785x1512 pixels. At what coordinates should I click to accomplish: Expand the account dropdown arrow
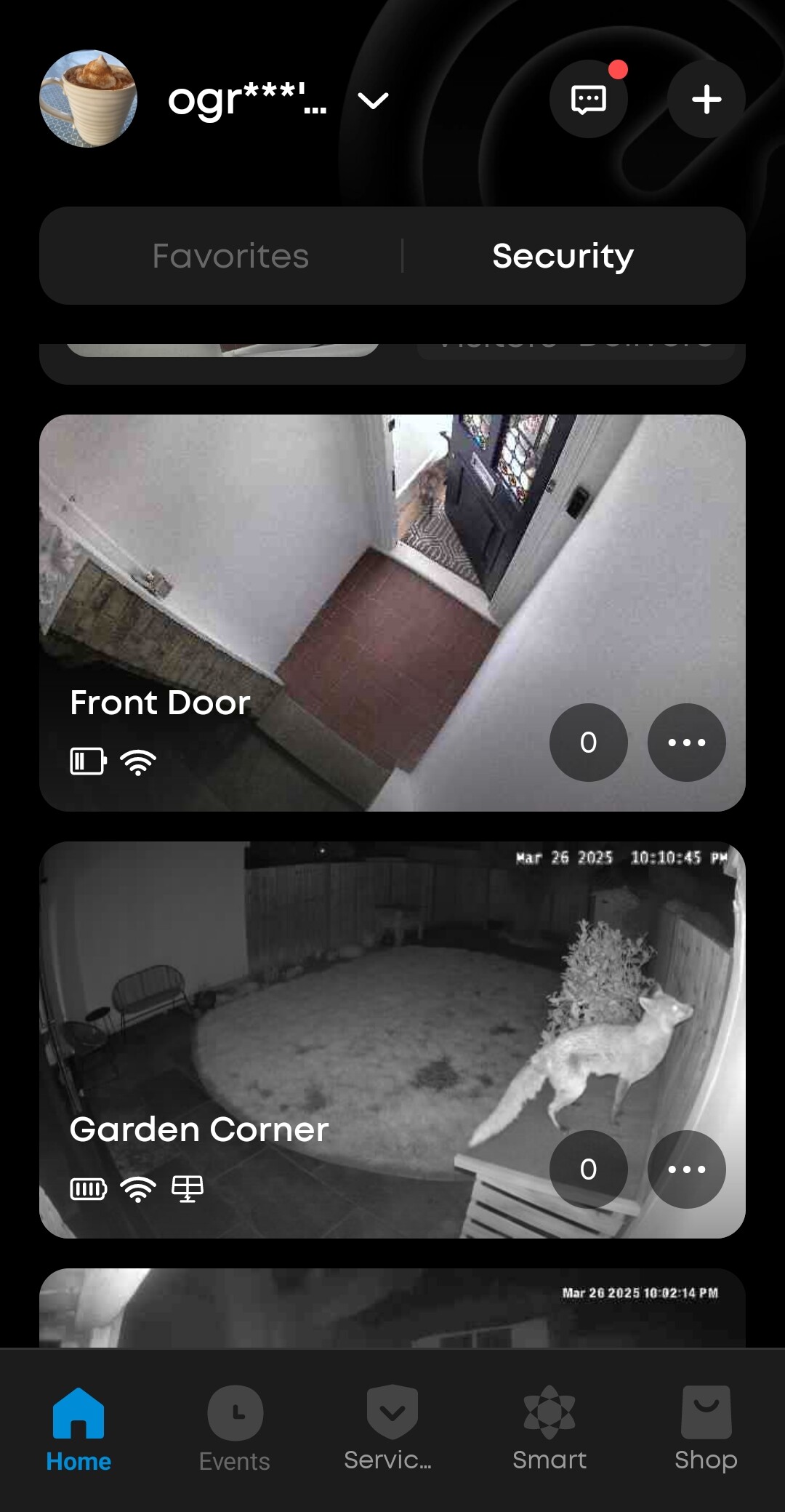point(374,100)
